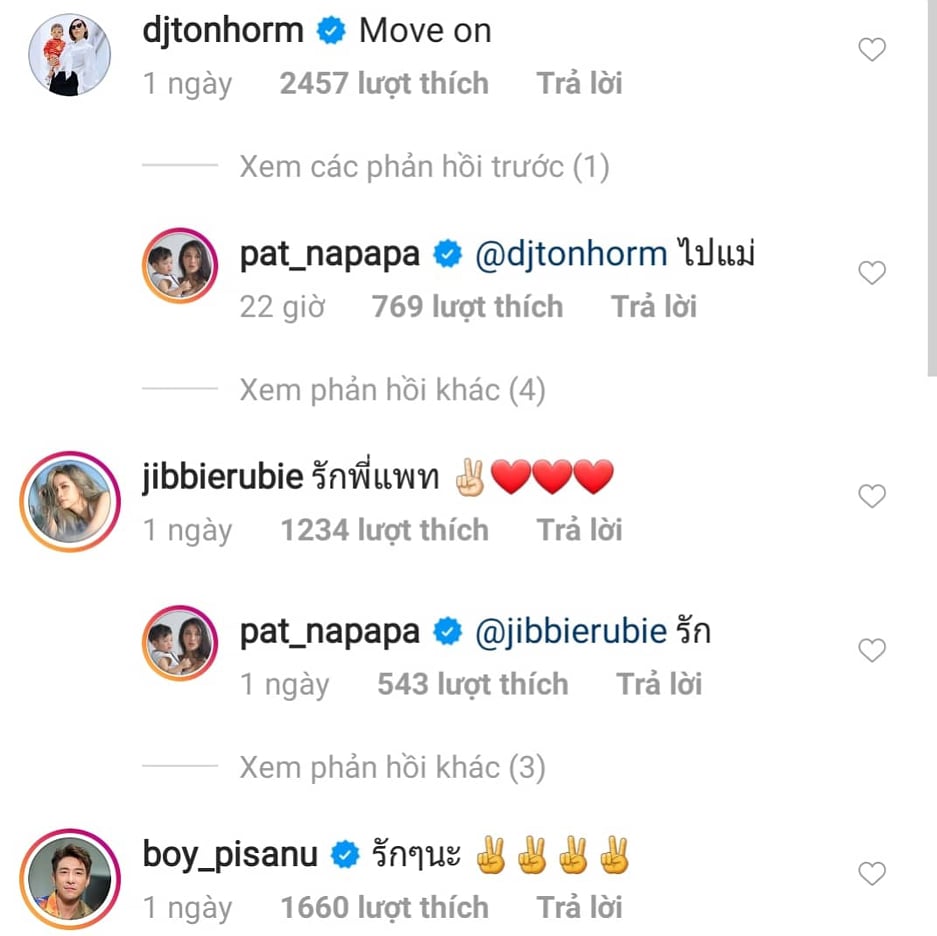This screenshot has height=936, width=937.
Task: Open djtonhorm's profile avatar
Action: (x=69, y=55)
